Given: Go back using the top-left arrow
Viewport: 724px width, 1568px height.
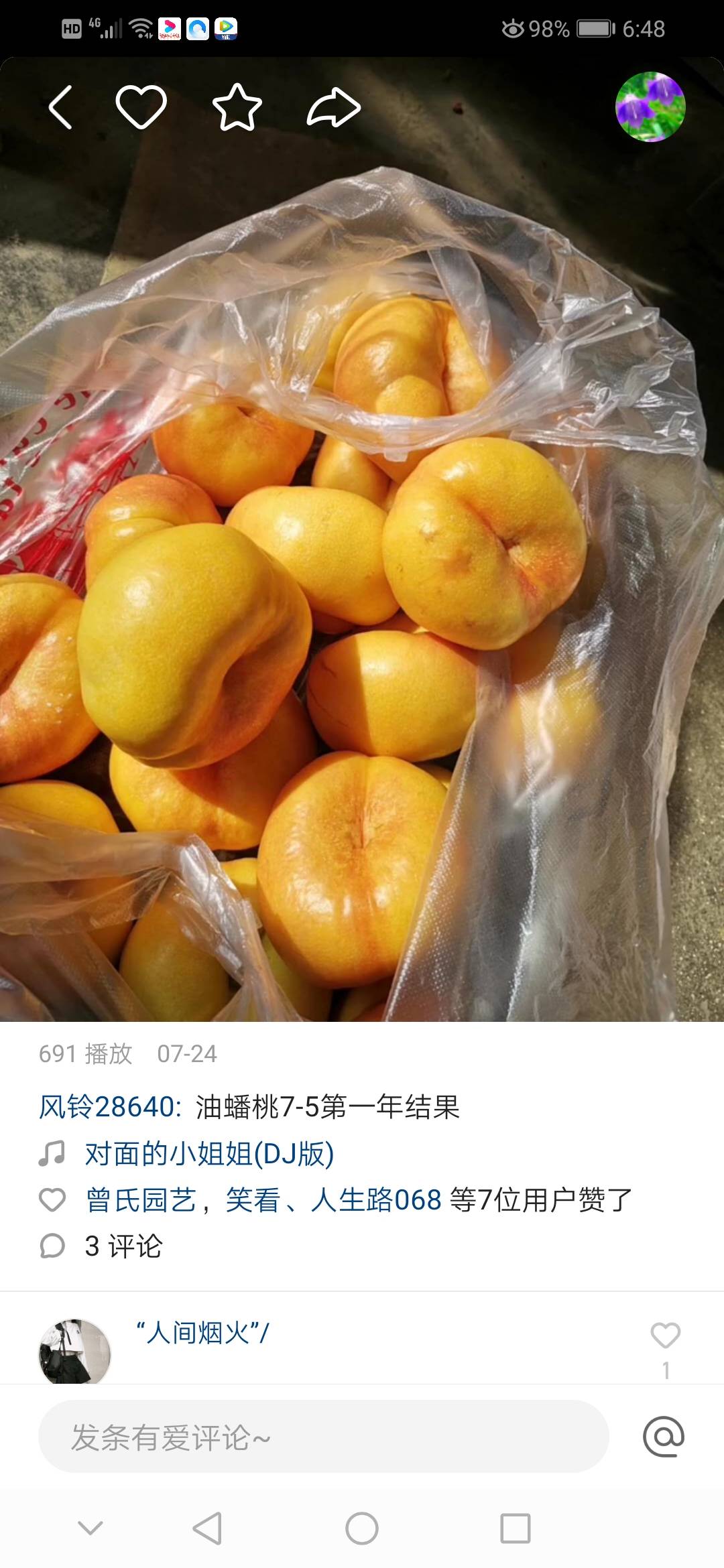Looking at the screenshot, I should pos(60,107).
